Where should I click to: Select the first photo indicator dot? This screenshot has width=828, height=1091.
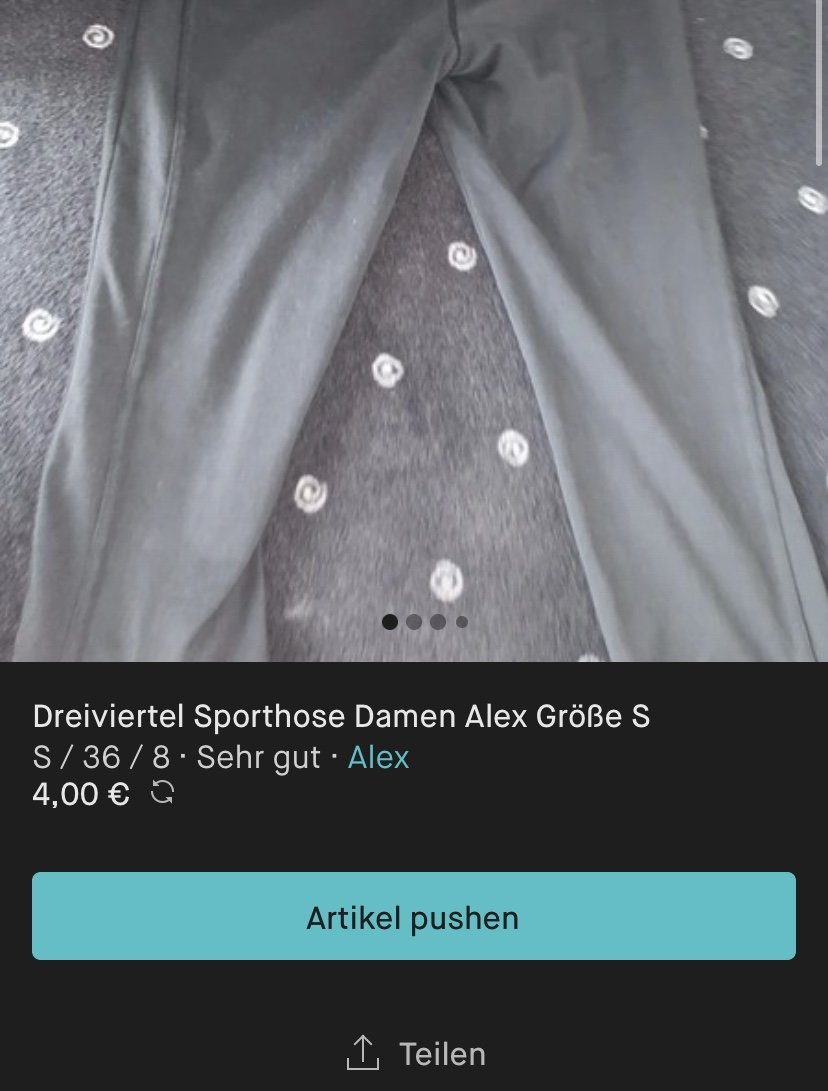coord(392,621)
